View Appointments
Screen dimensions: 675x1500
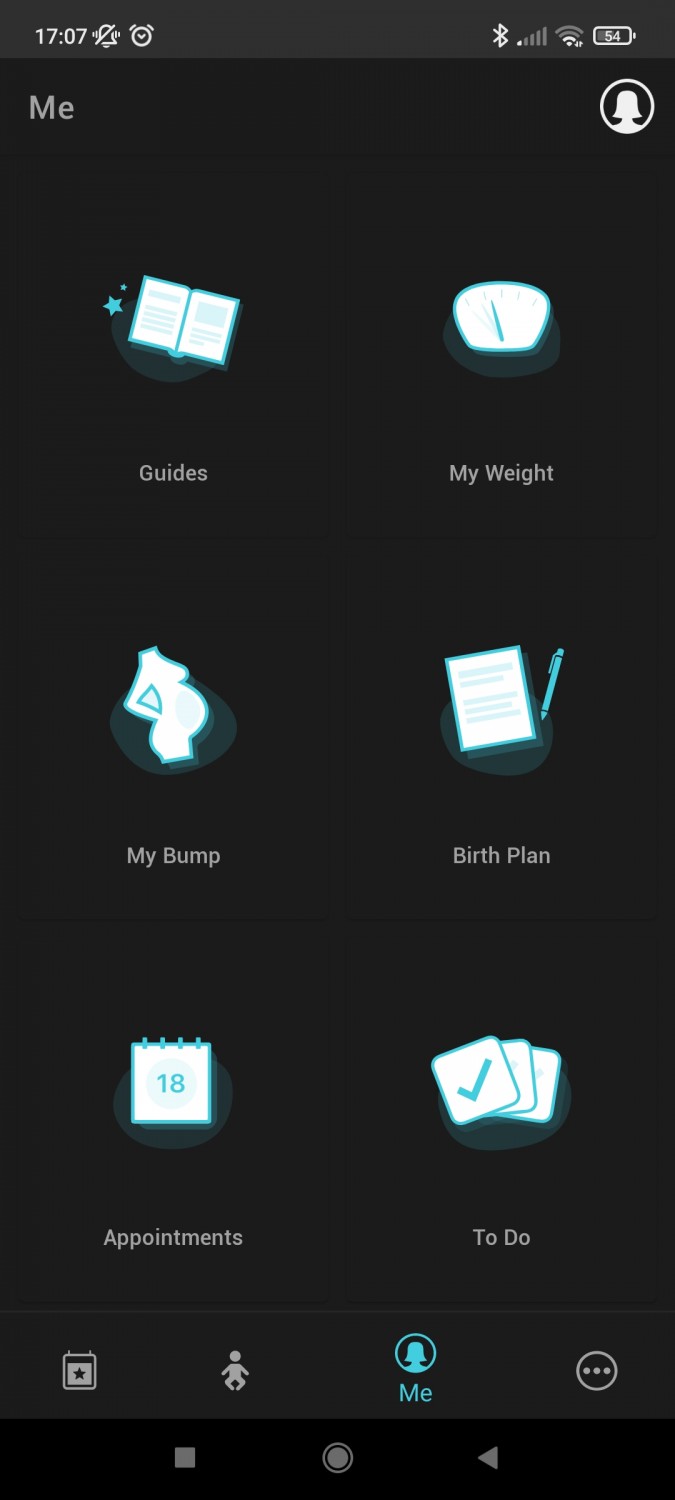pos(173,1118)
